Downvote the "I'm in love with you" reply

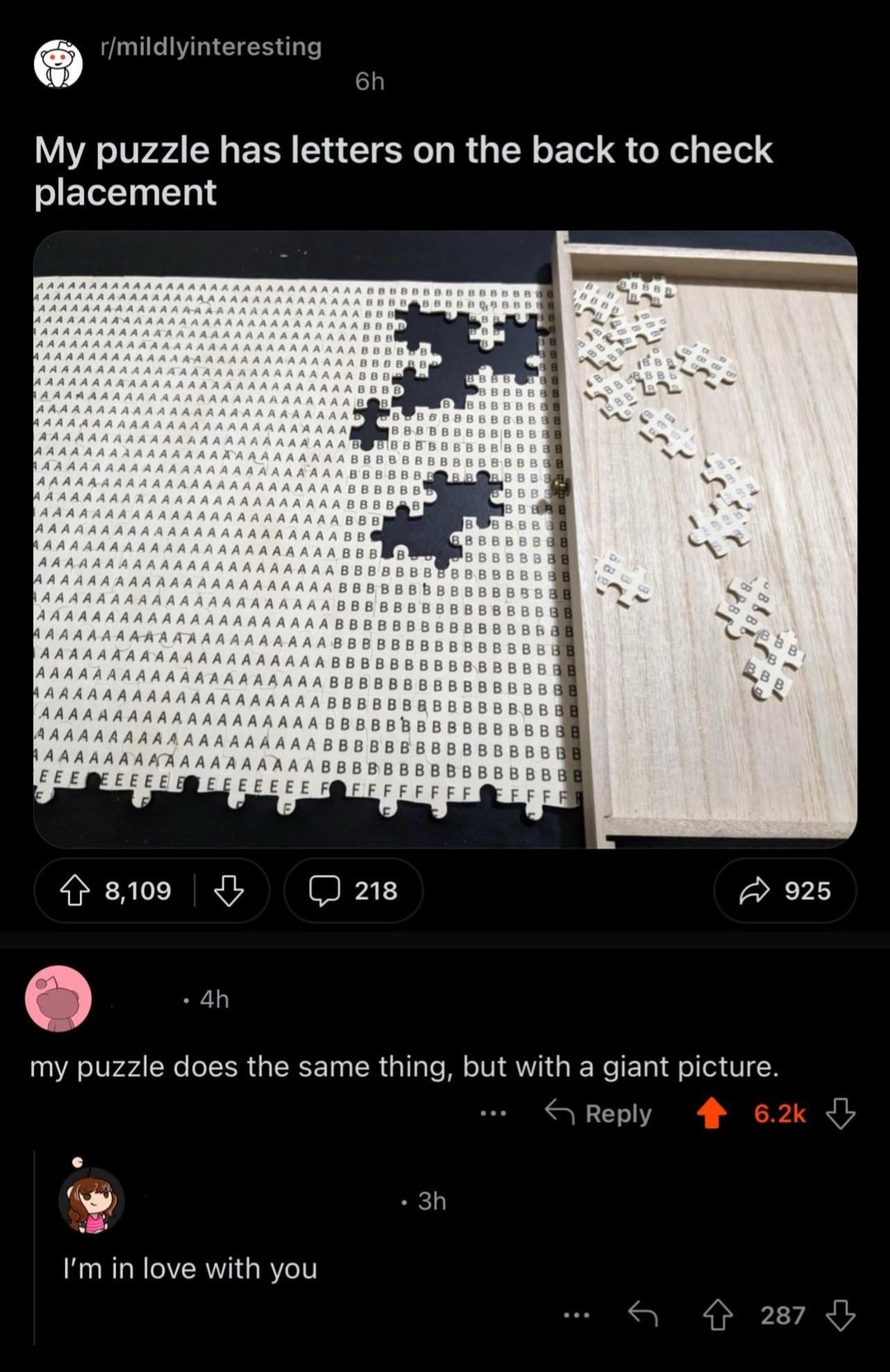(841, 1315)
